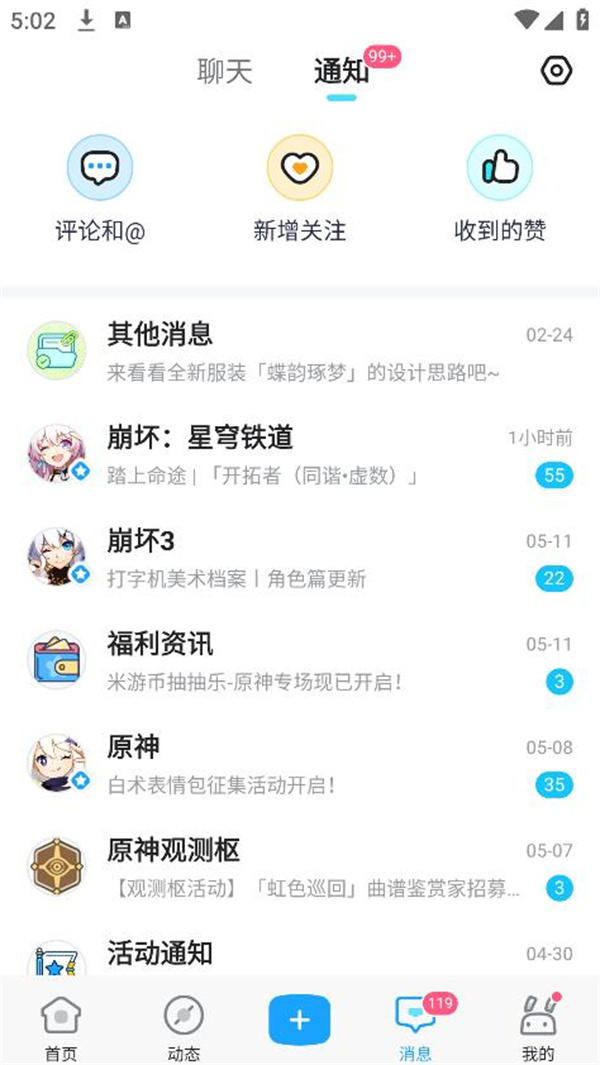
Task: Open 崩坏：星穹铁道 notifications
Action: (300, 456)
